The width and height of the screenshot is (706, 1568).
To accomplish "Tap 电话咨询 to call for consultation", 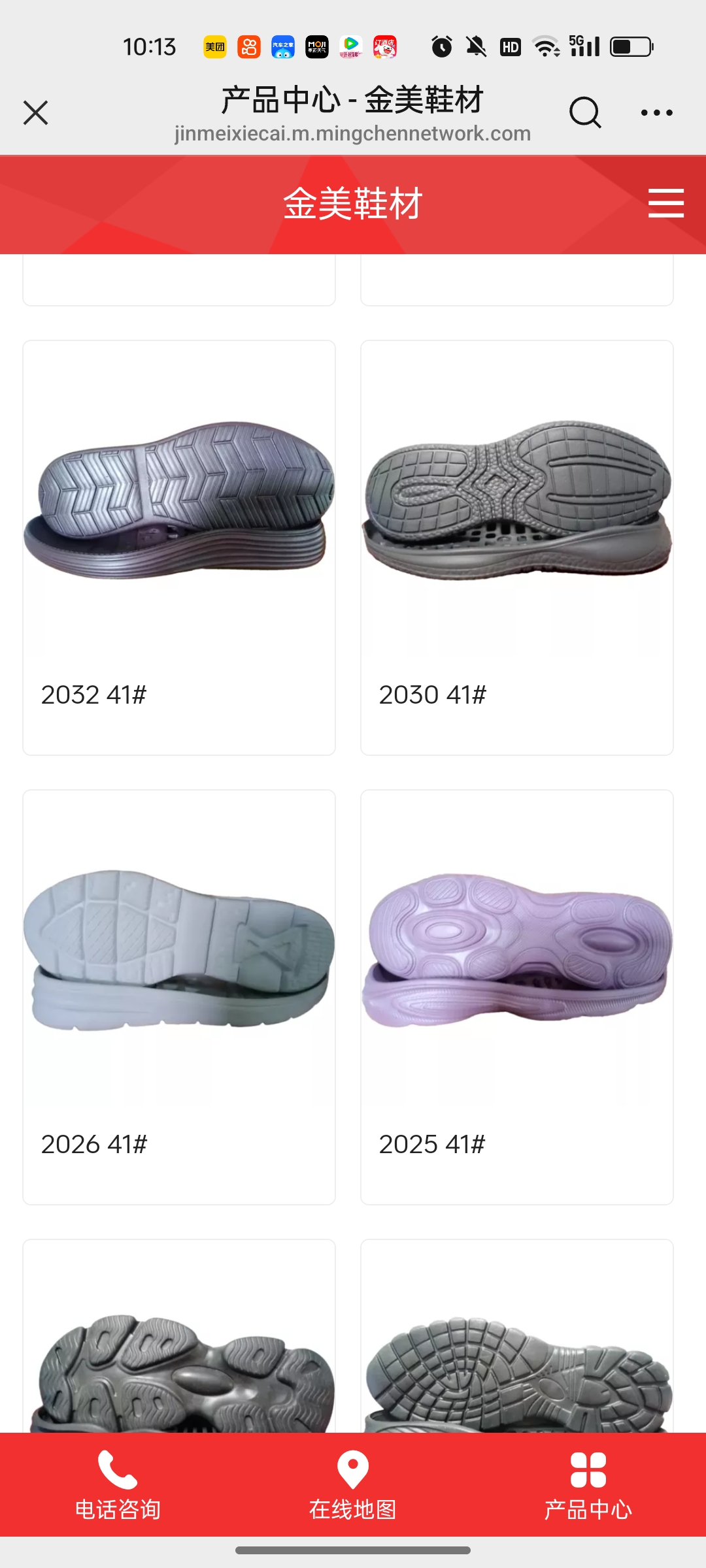I will (118, 1486).
